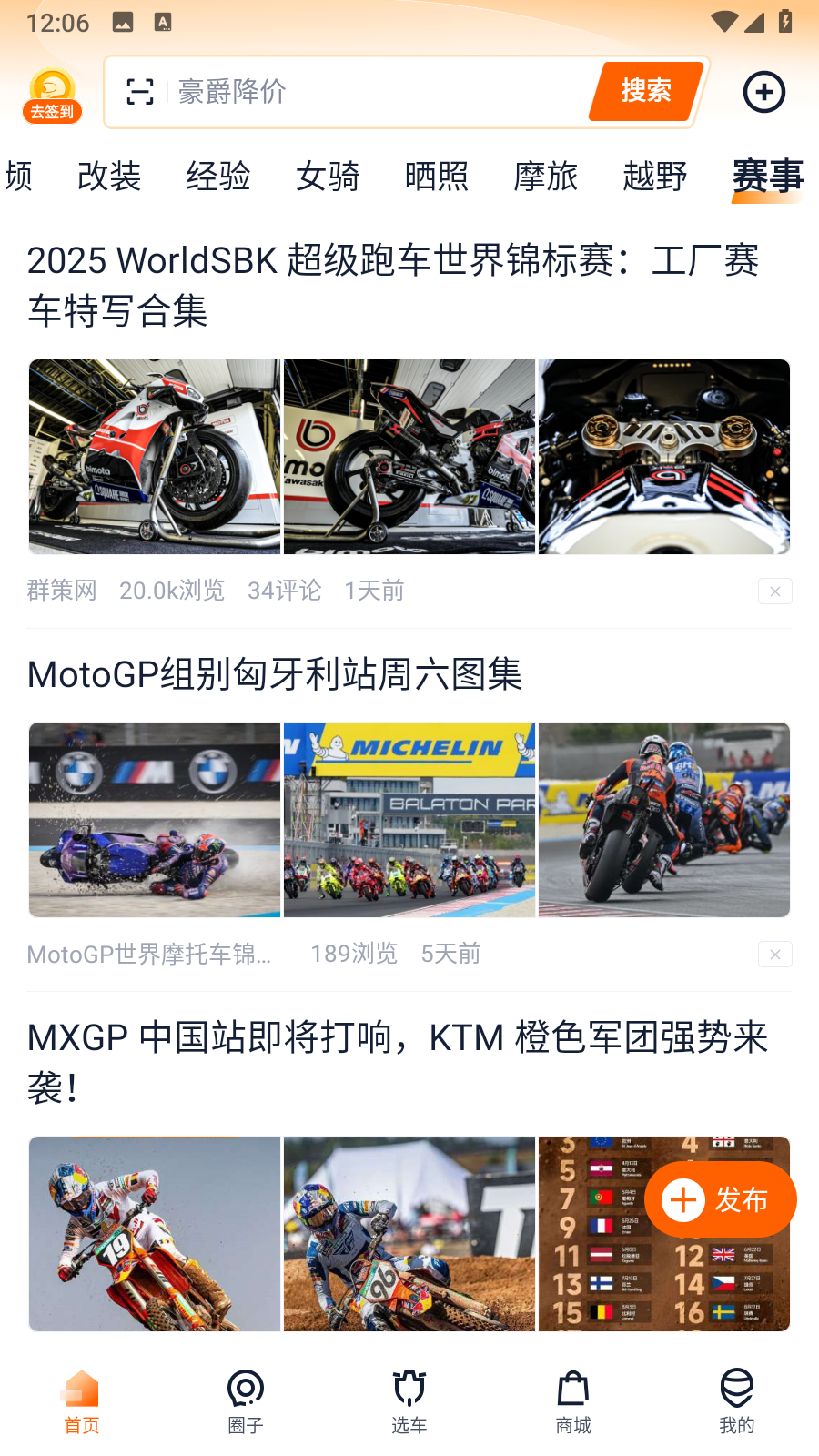The width and height of the screenshot is (819, 1456).
Task: Open the scan icon in search bar
Action: tap(139, 92)
